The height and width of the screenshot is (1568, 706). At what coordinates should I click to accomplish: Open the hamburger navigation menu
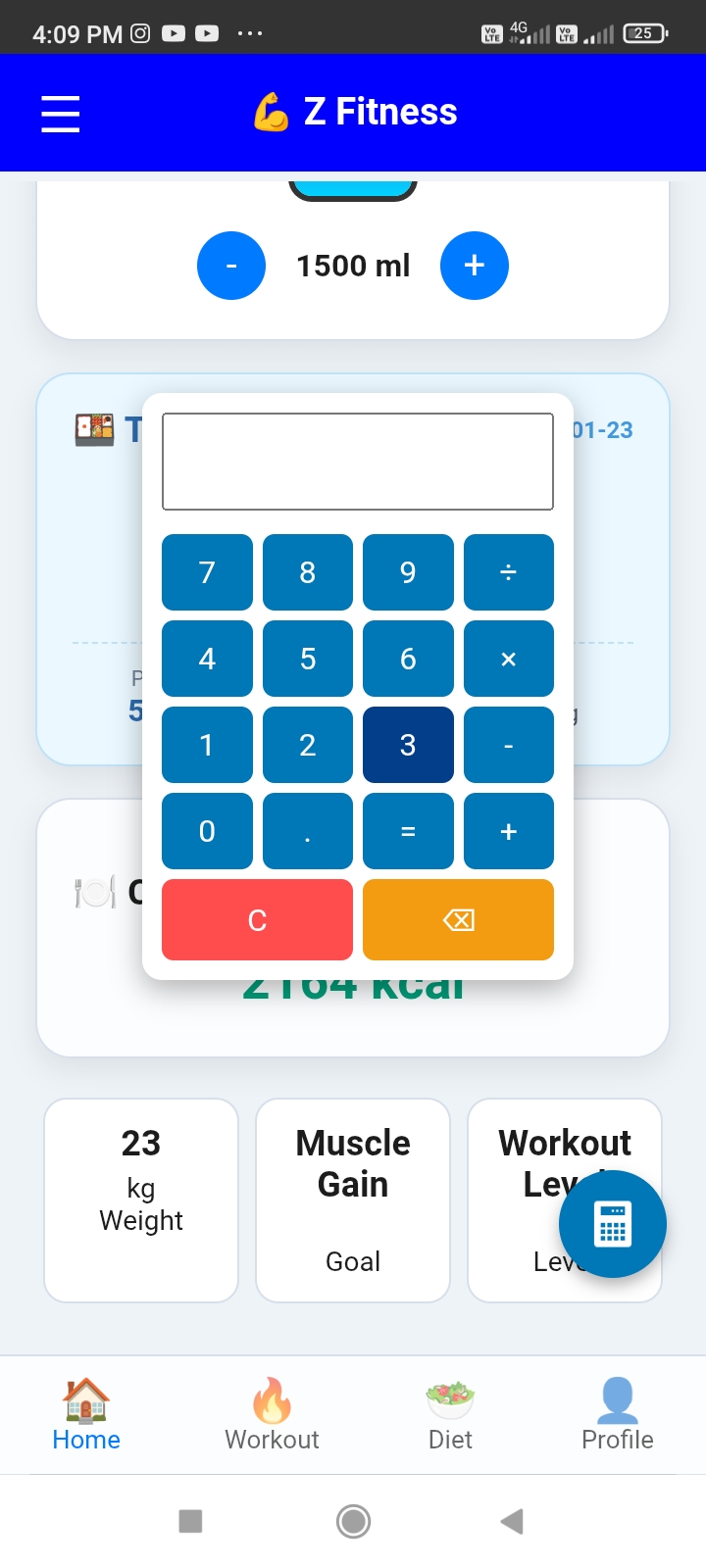(60, 113)
